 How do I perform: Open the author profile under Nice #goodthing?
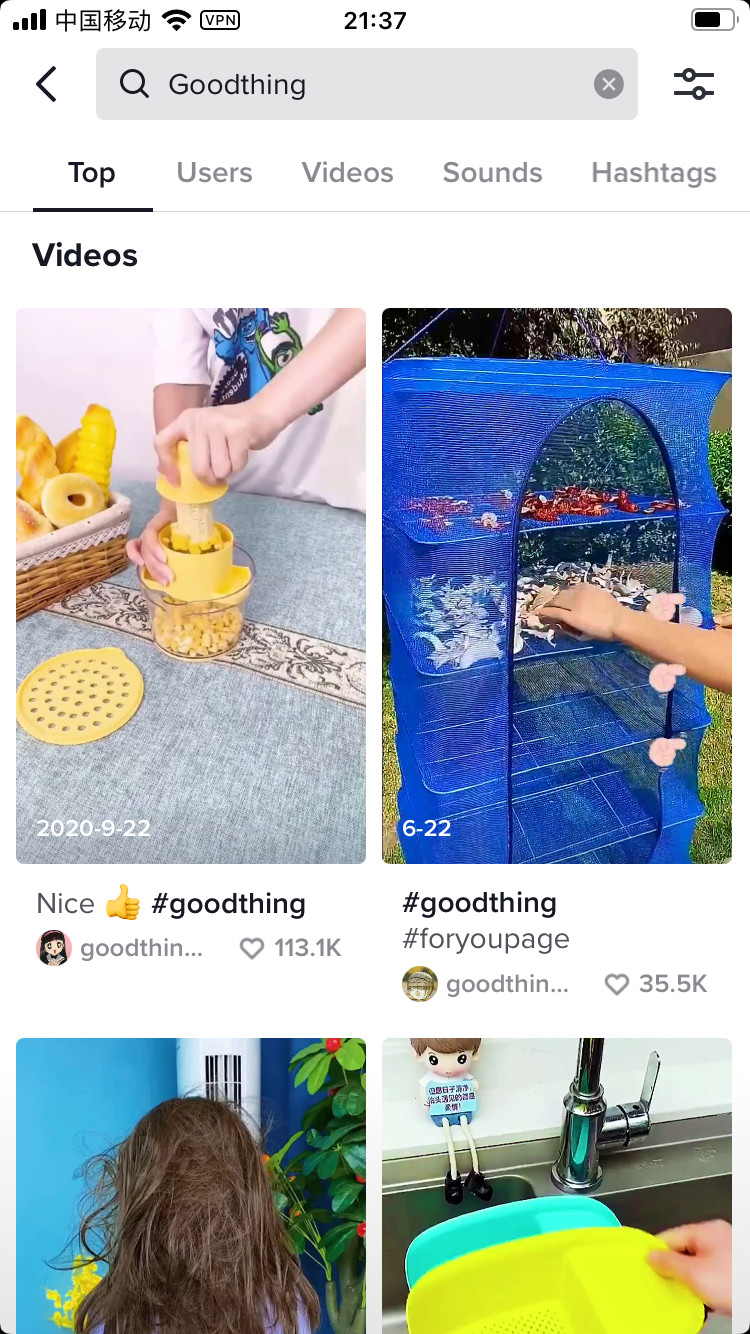pos(120,948)
